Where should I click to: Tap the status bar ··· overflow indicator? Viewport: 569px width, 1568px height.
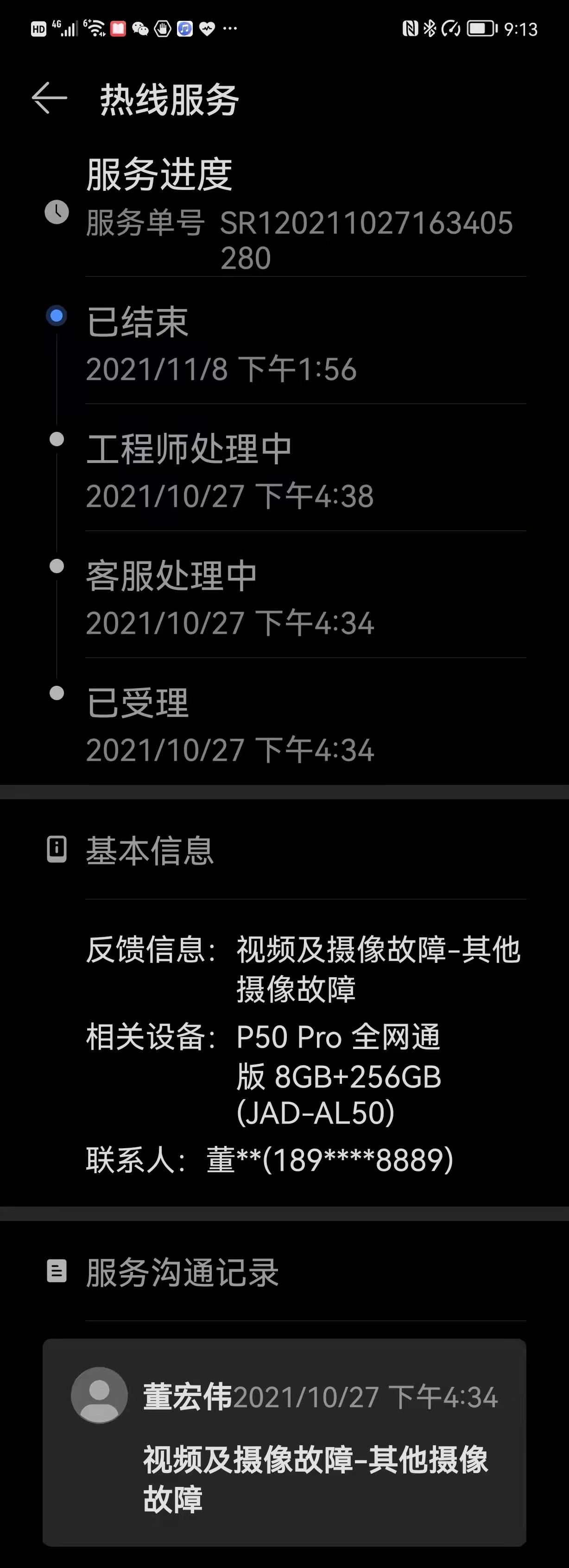pos(230,29)
